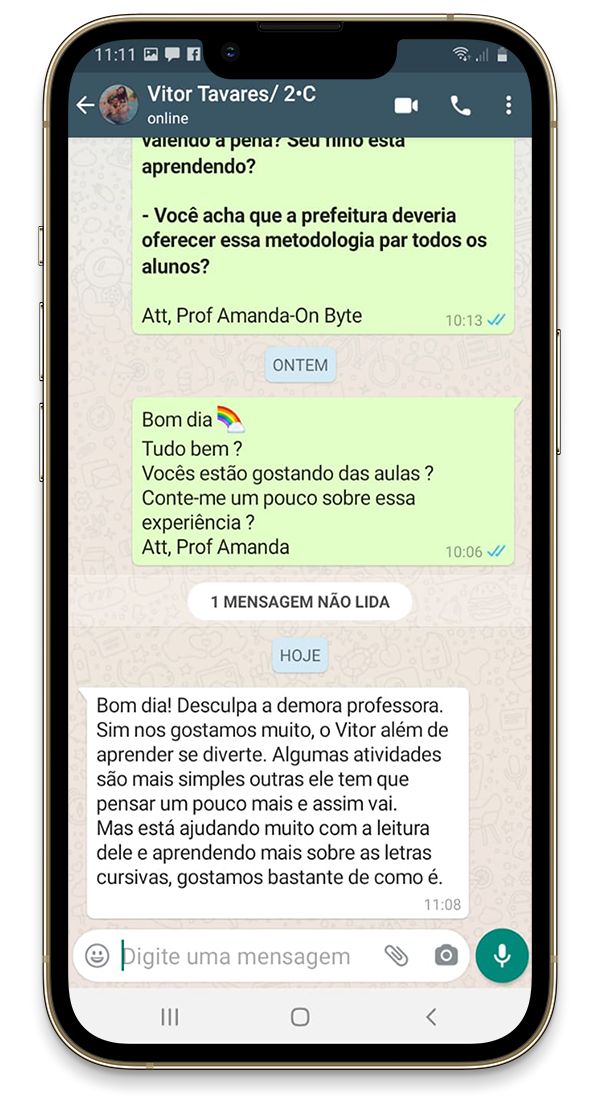Start a voice call with Vitor Tavares
The image size is (600, 1100).
[x=460, y=105]
